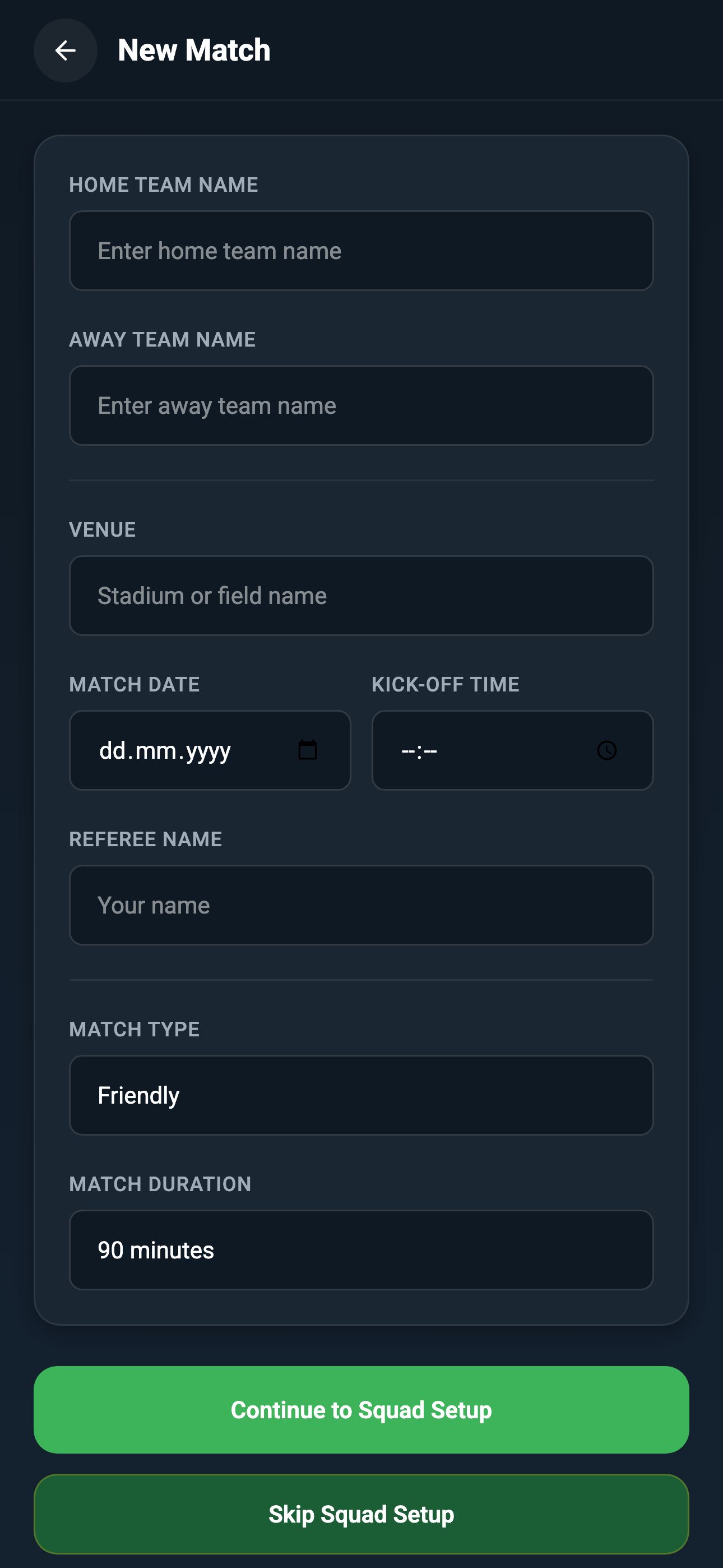Click the --:-- time placeholder

[419, 750]
